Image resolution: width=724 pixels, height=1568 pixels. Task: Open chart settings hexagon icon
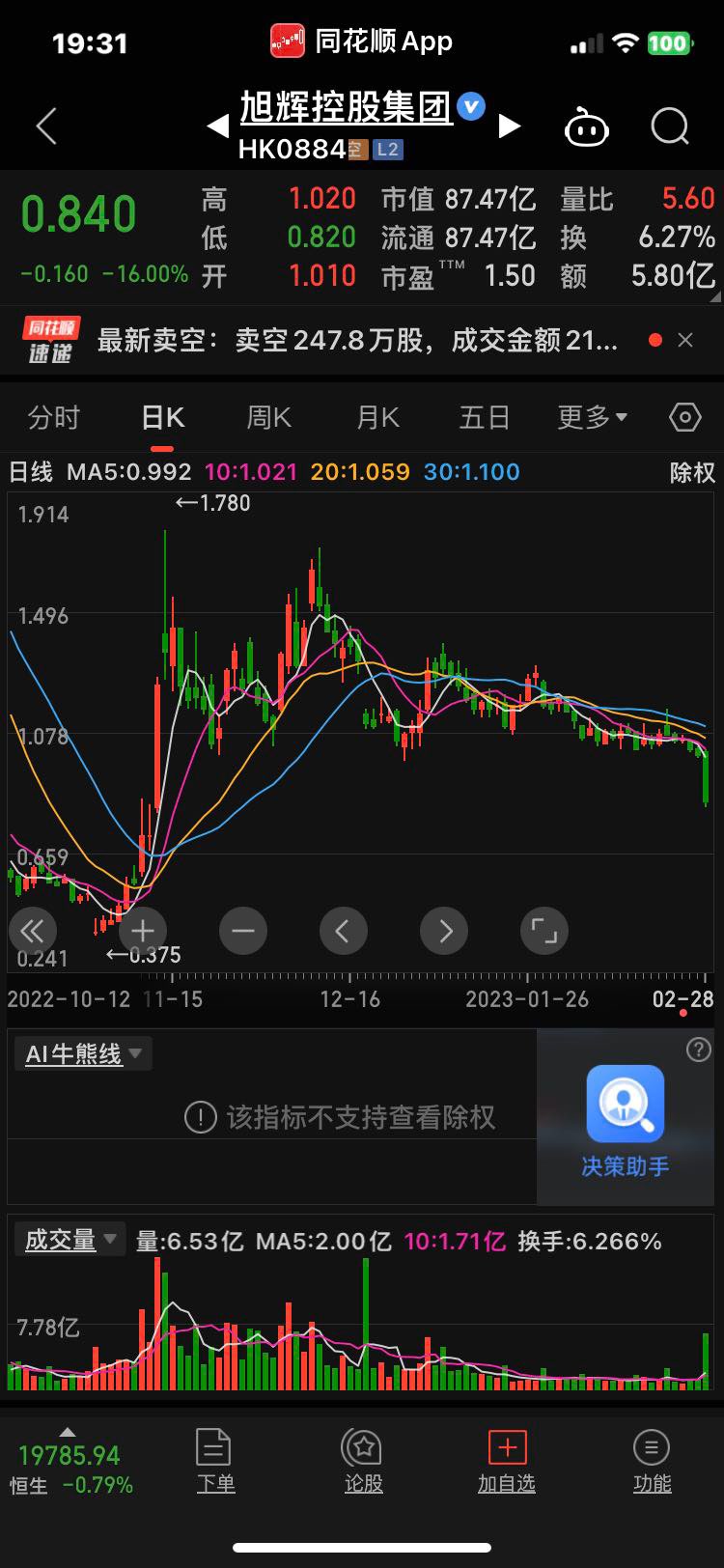point(685,418)
